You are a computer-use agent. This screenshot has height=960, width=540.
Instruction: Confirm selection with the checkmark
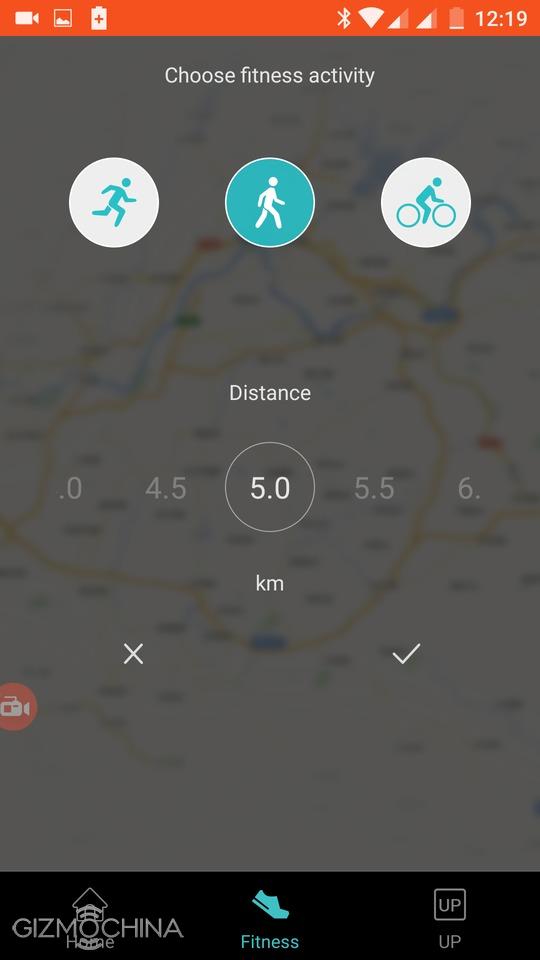tap(406, 654)
